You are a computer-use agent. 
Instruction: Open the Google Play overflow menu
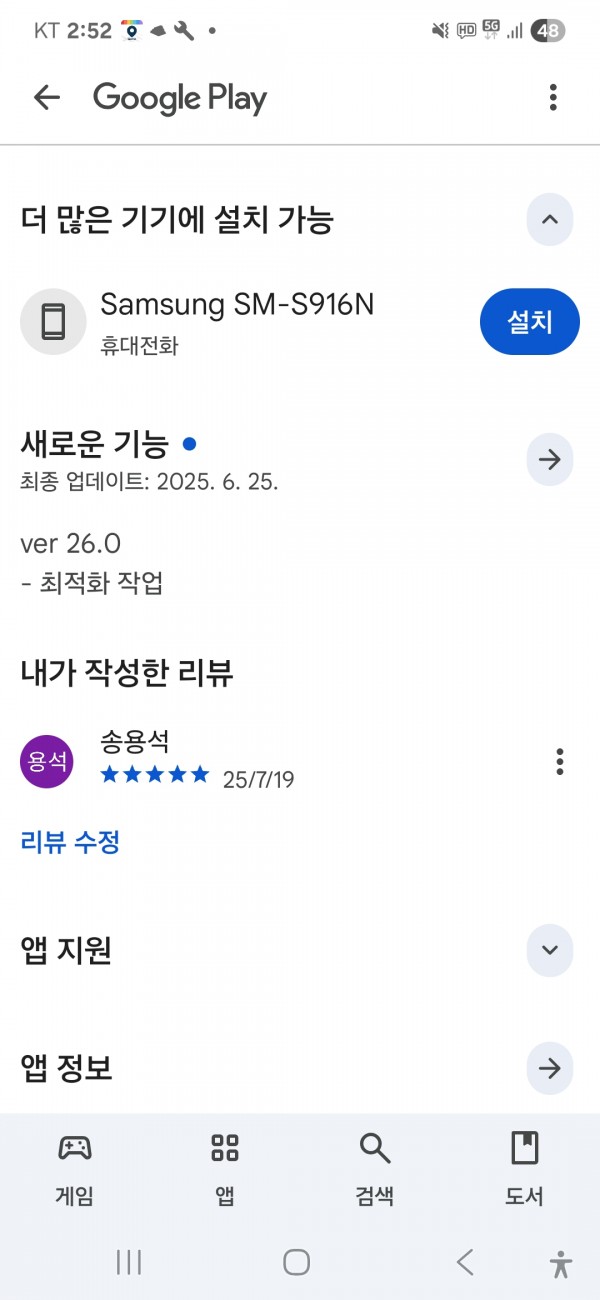tap(553, 97)
